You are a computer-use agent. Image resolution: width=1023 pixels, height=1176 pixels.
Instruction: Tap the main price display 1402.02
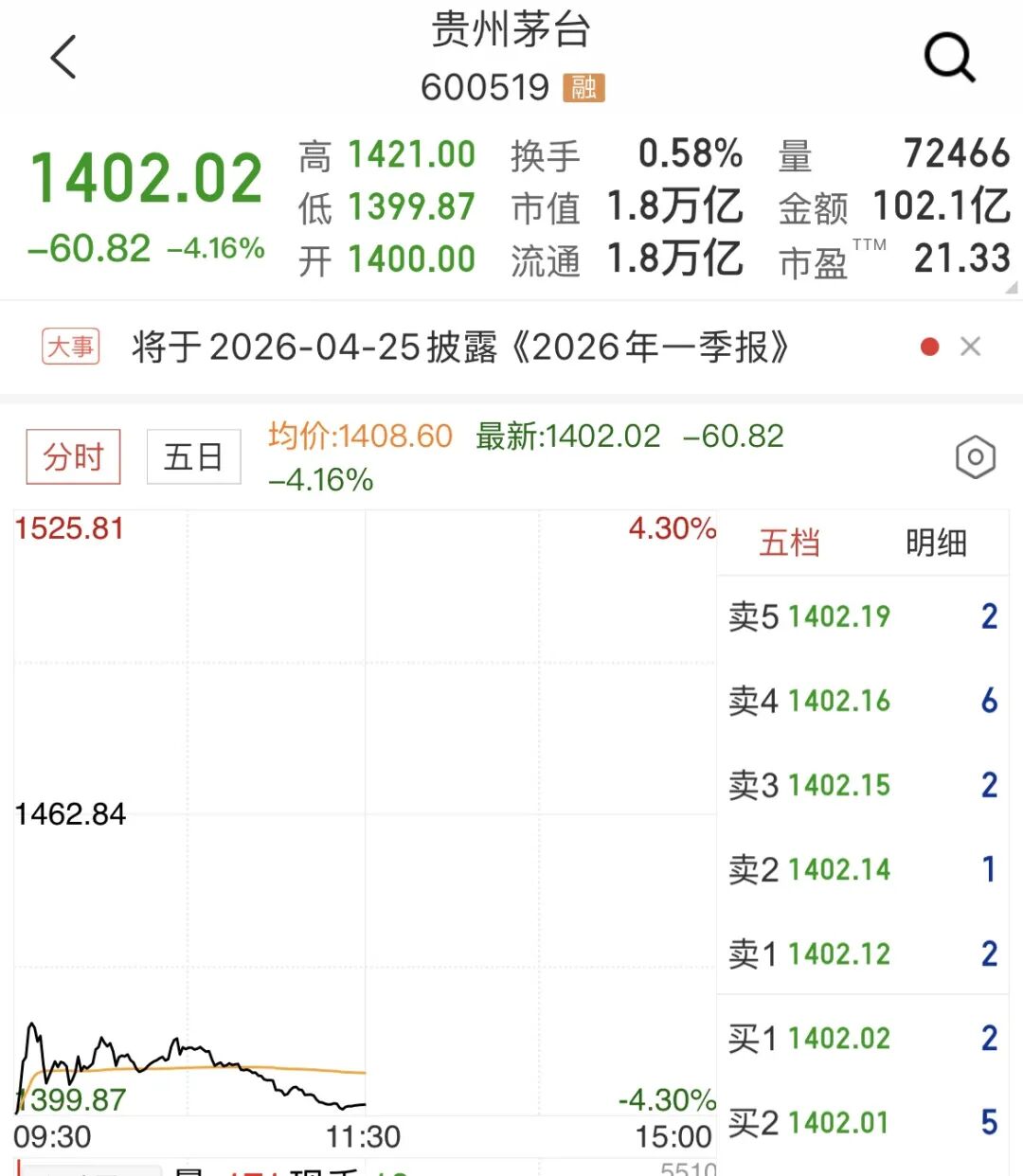(146, 176)
